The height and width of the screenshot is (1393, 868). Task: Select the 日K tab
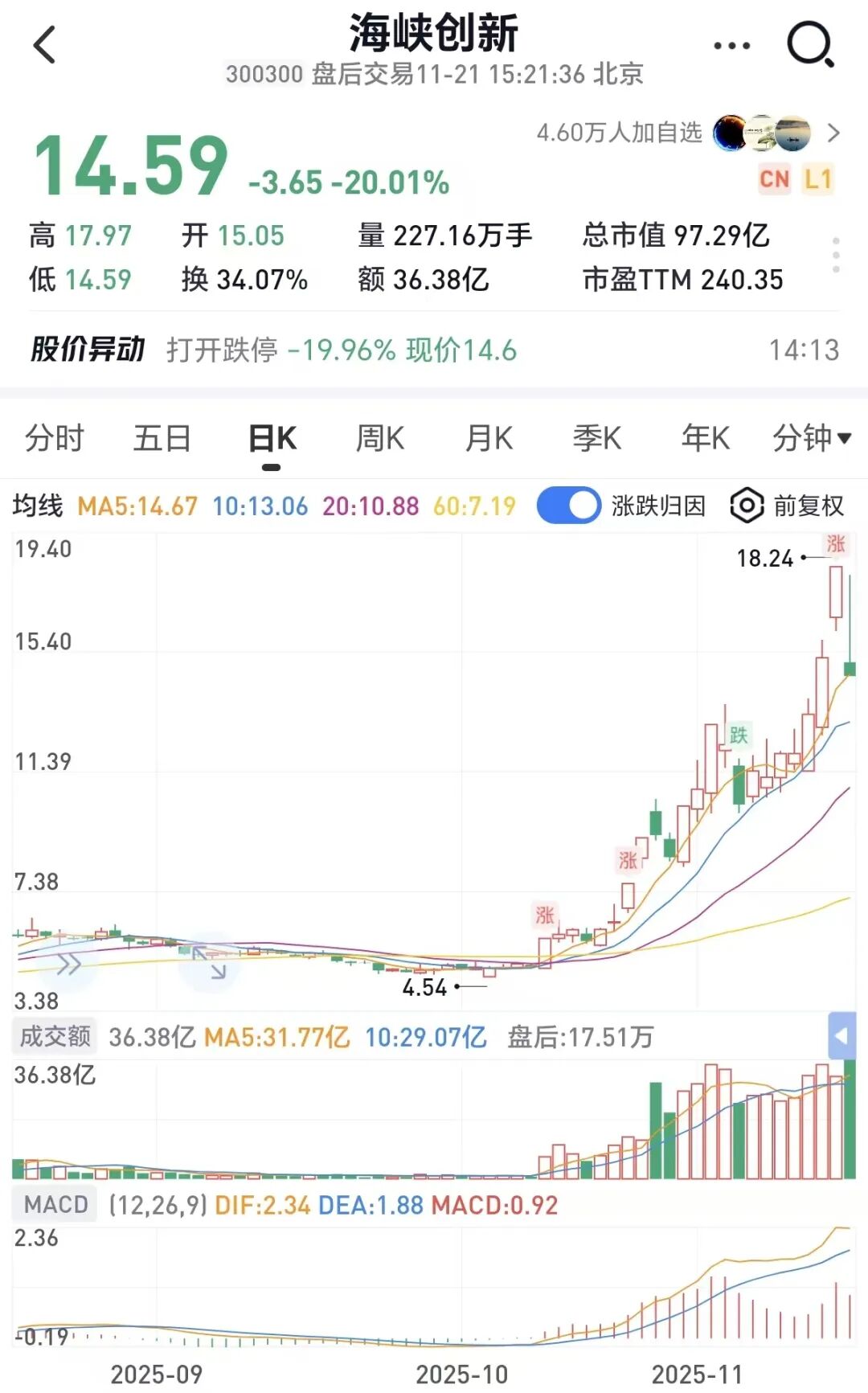(x=272, y=439)
